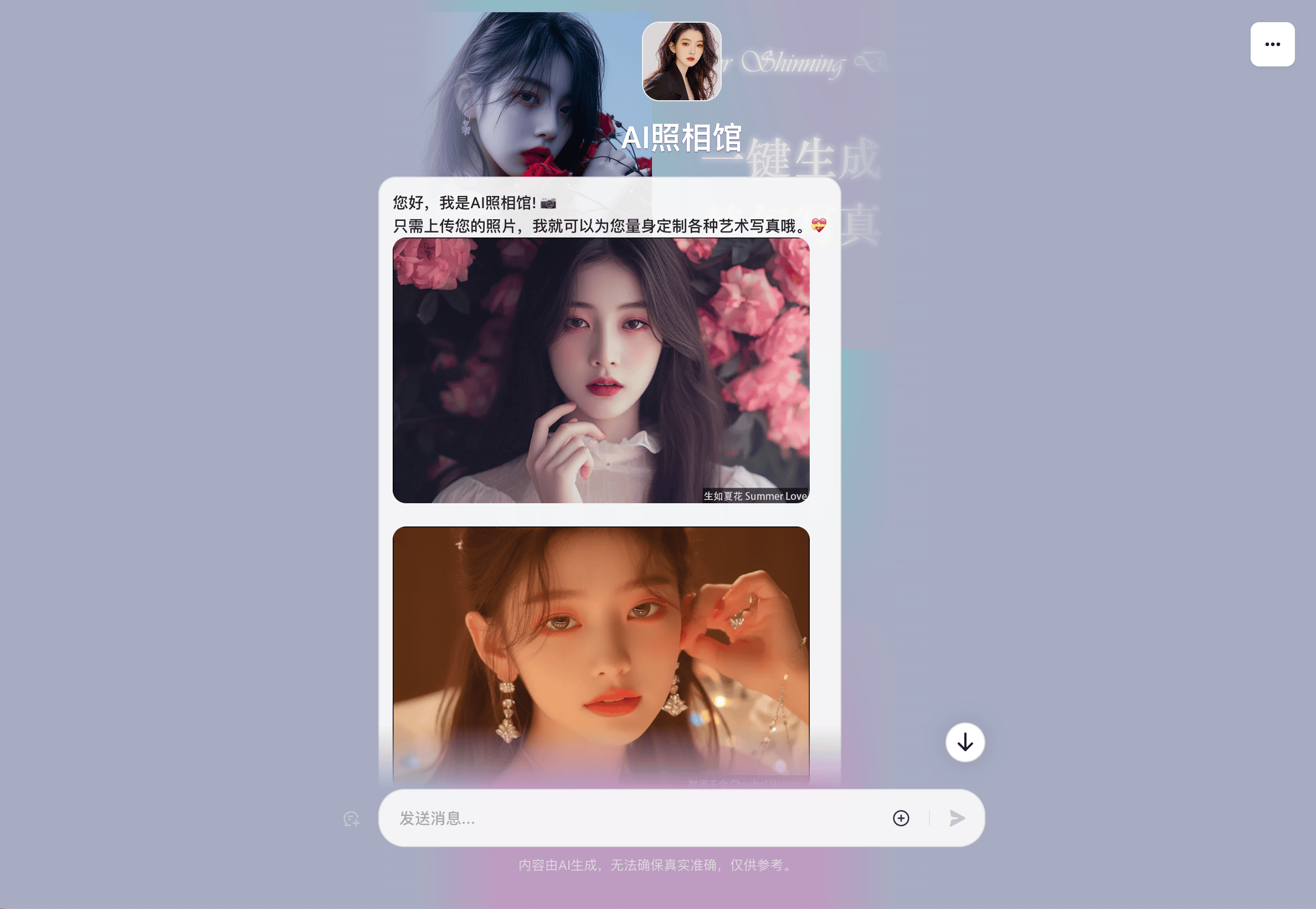Tap the AI照相馆 avatar picture

(x=681, y=61)
